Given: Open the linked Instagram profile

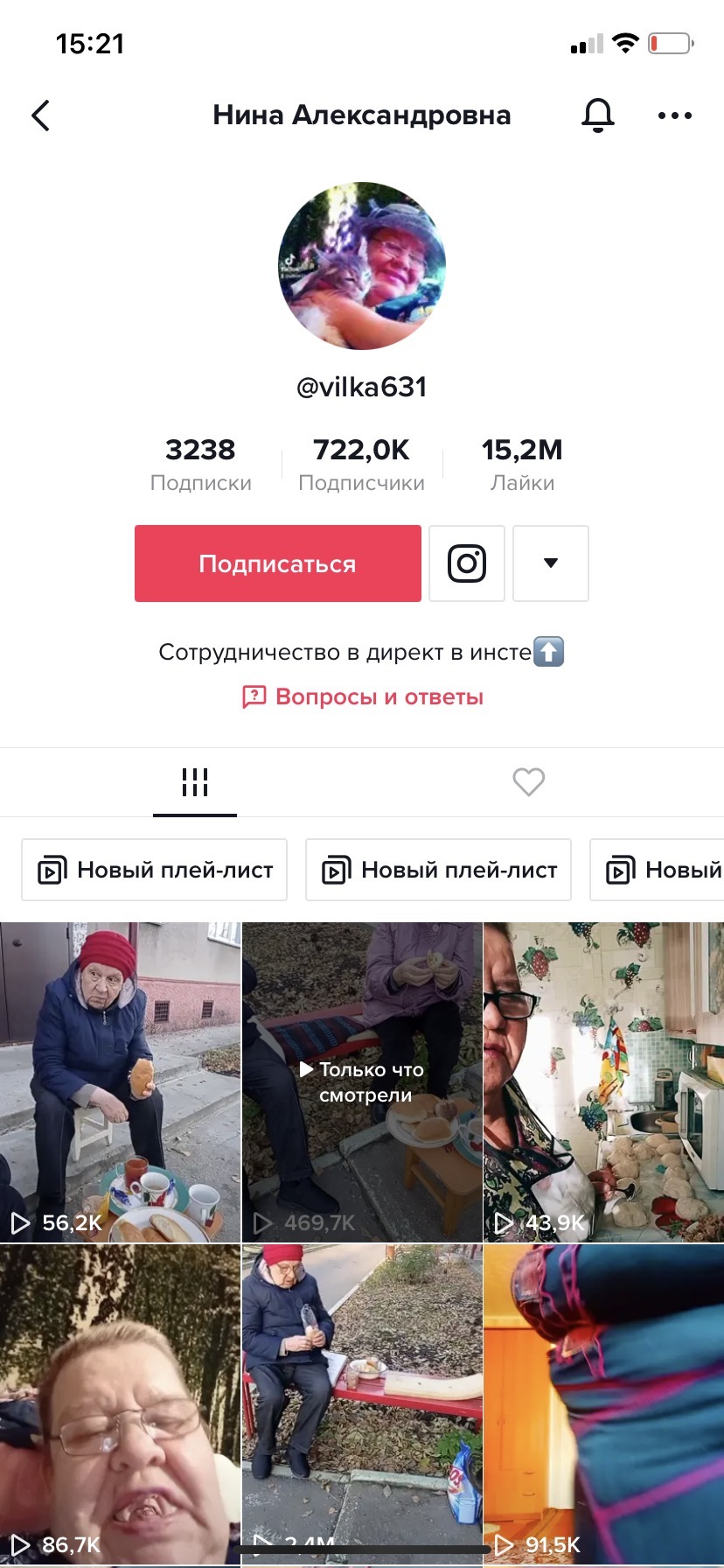Looking at the screenshot, I should tap(467, 563).
